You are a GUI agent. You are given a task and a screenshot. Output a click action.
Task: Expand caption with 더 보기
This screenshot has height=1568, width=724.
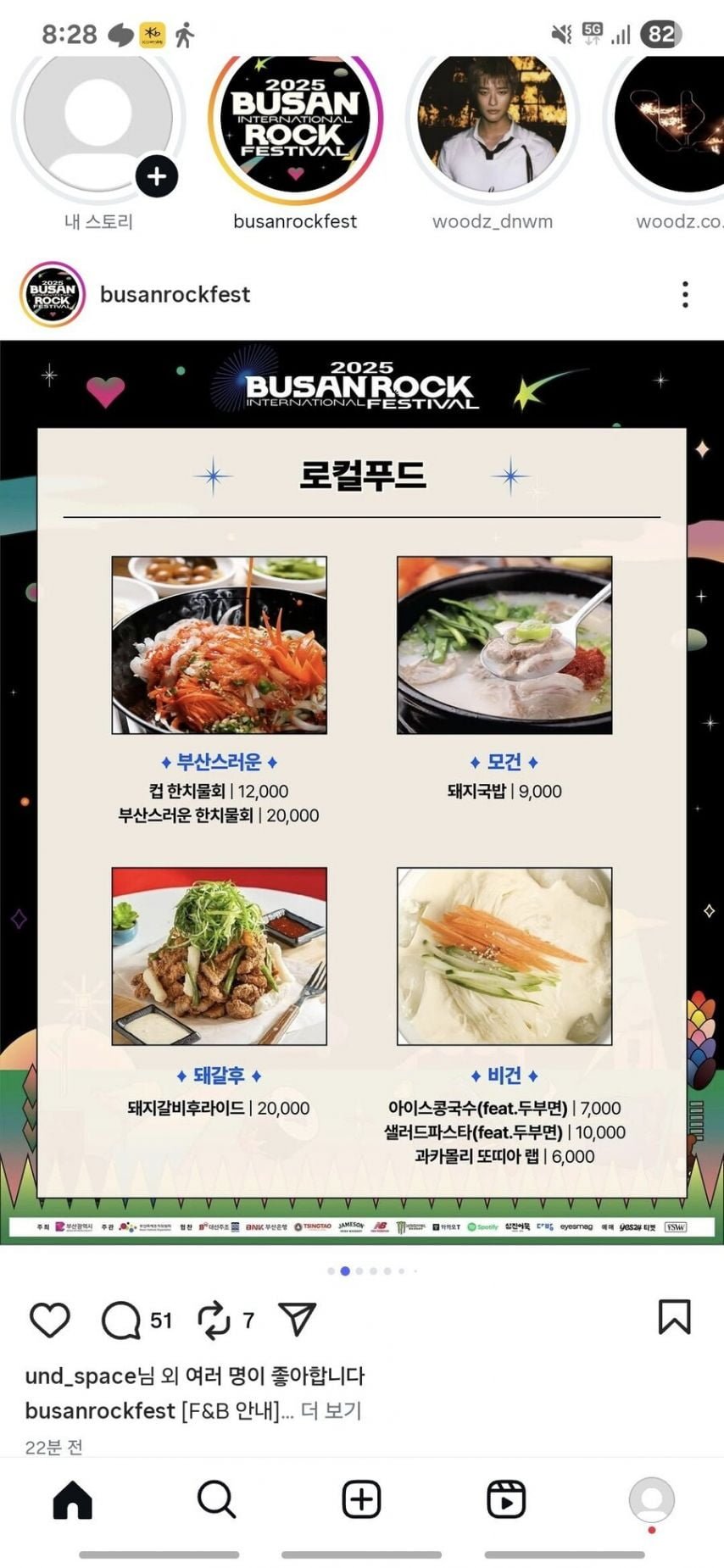click(331, 1410)
